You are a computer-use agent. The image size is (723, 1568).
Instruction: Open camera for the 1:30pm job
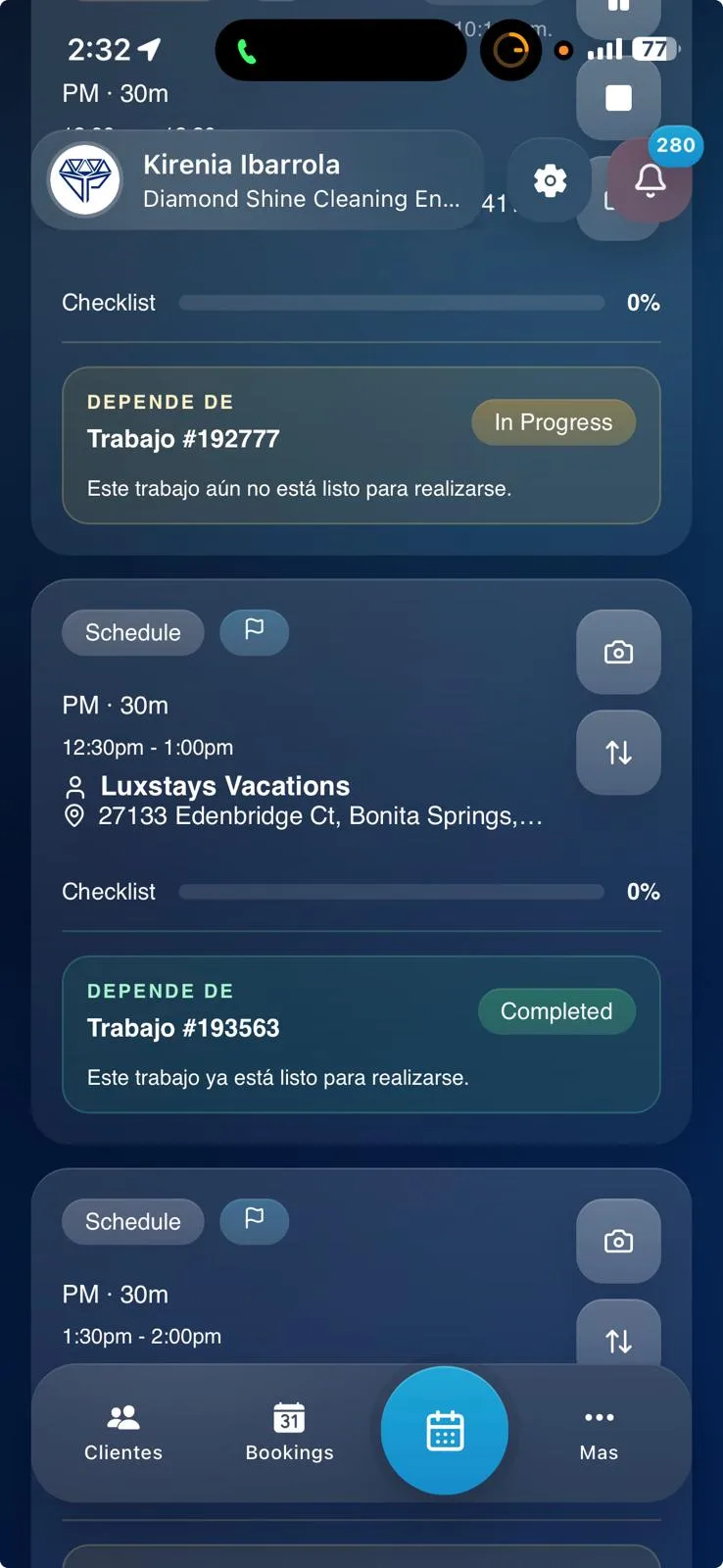pos(618,1241)
